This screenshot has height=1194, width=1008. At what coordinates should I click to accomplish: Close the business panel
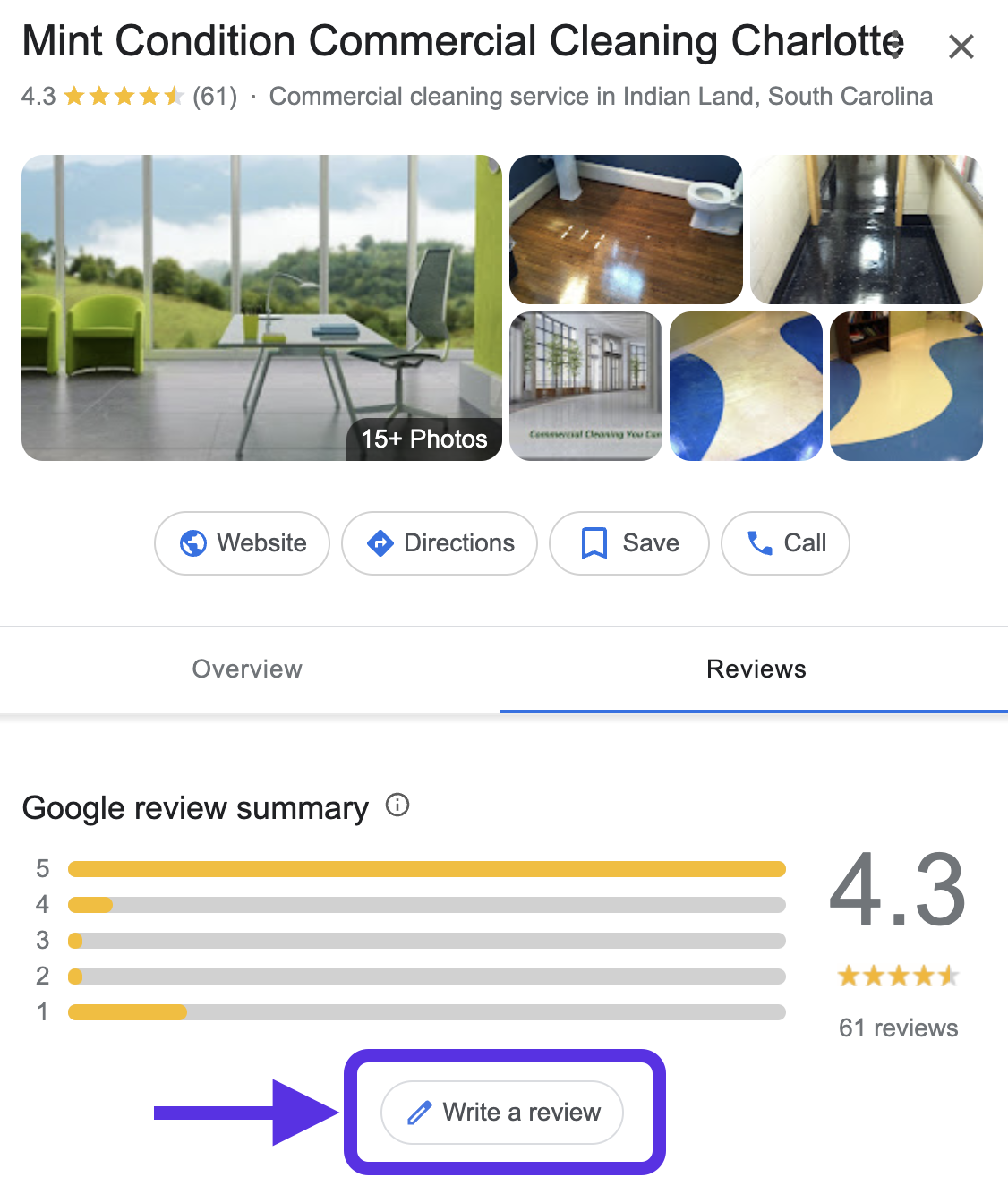pos(961,47)
